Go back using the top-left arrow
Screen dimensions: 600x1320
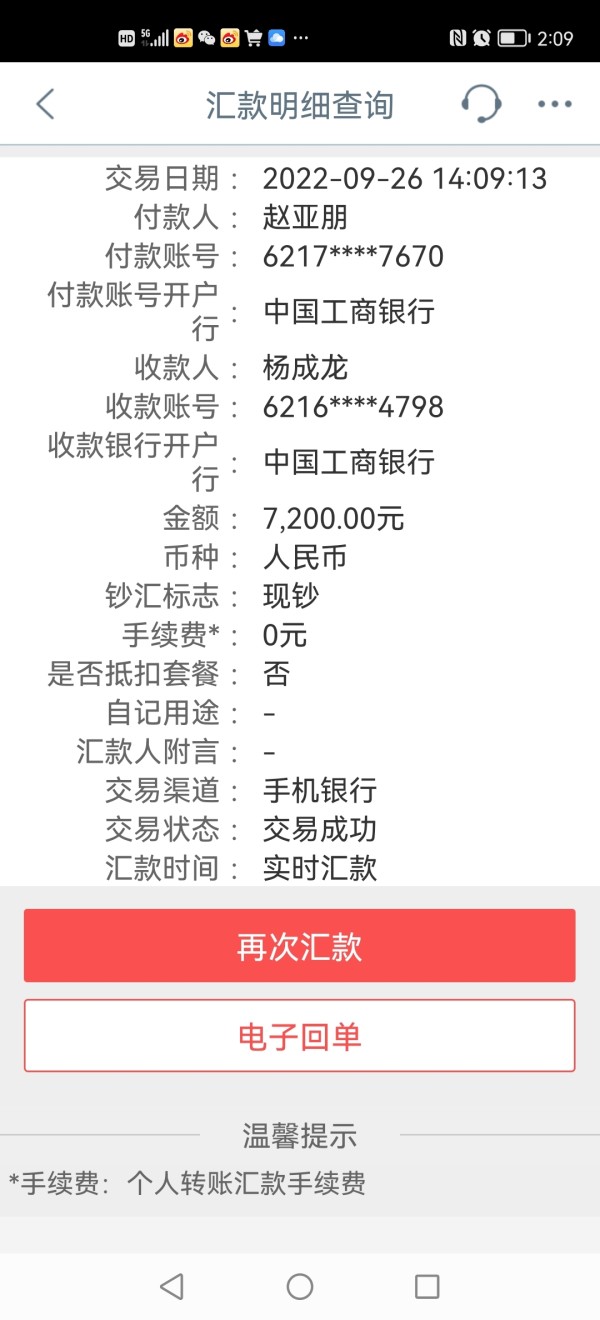click(45, 104)
